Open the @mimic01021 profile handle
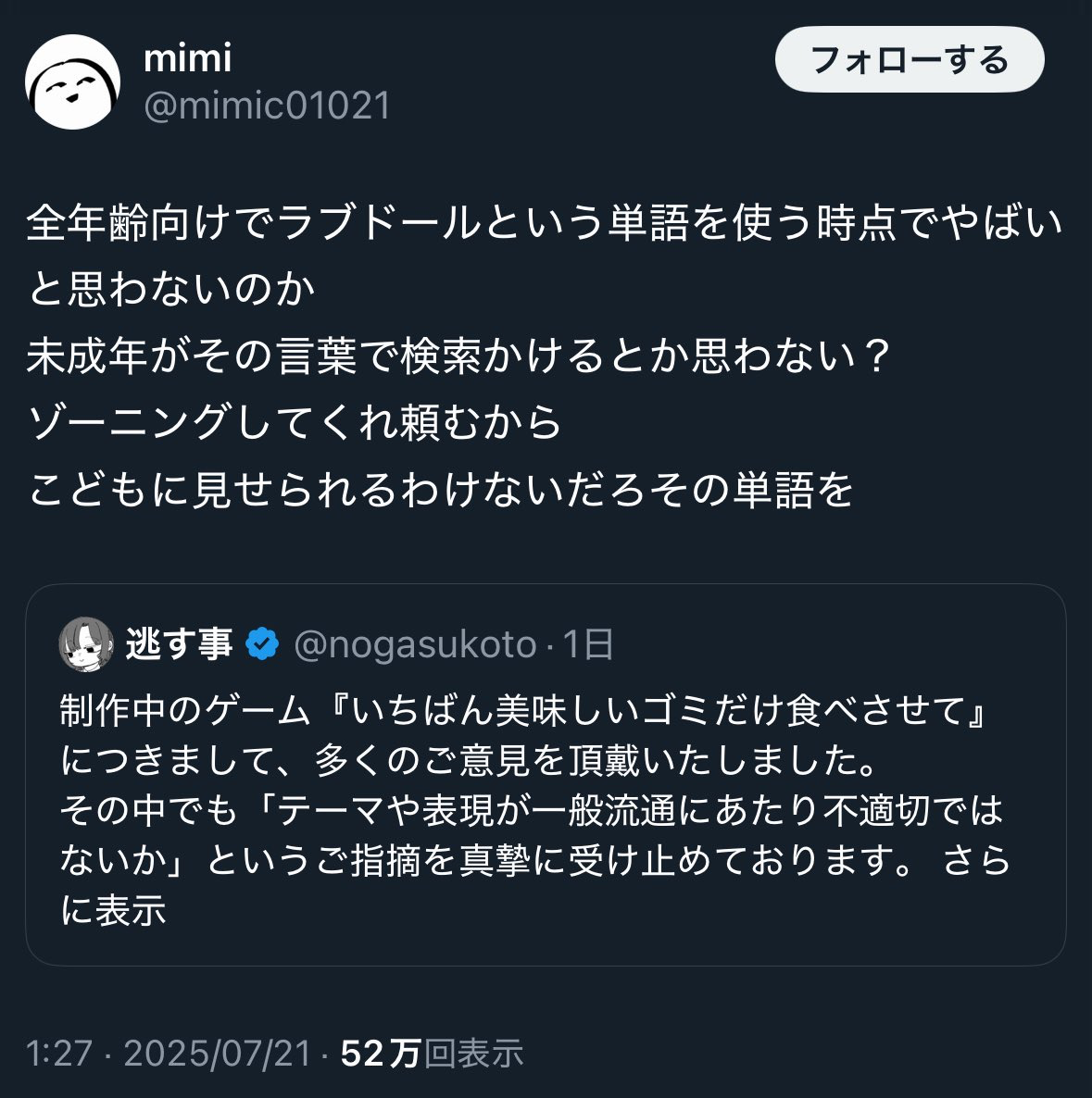The image size is (1092, 1098). tap(267, 106)
